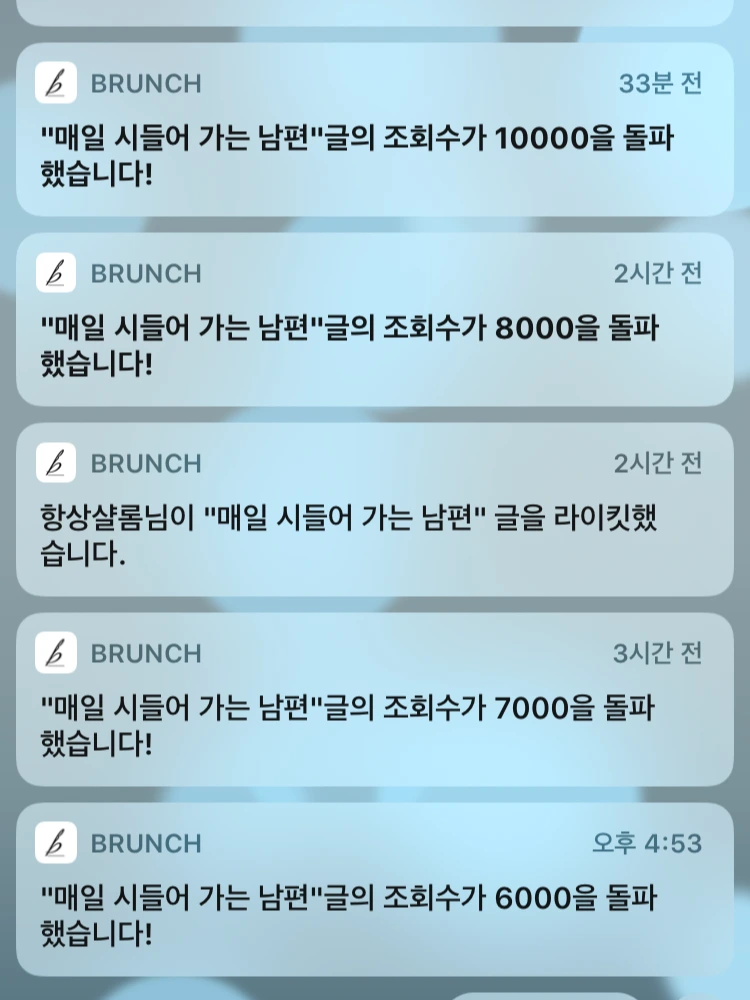Image resolution: width=750 pixels, height=1000 pixels.
Task: Open the Brunch notification about 6000 views
Action: coord(375,890)
